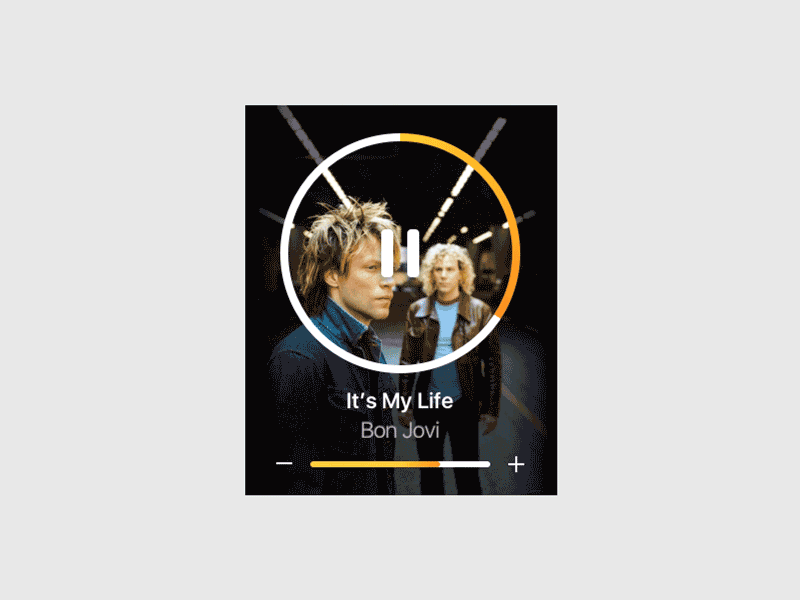The image size is (800, 600).
Task: Seek on the circular progress ring
Action: click(x=518, y=252)
